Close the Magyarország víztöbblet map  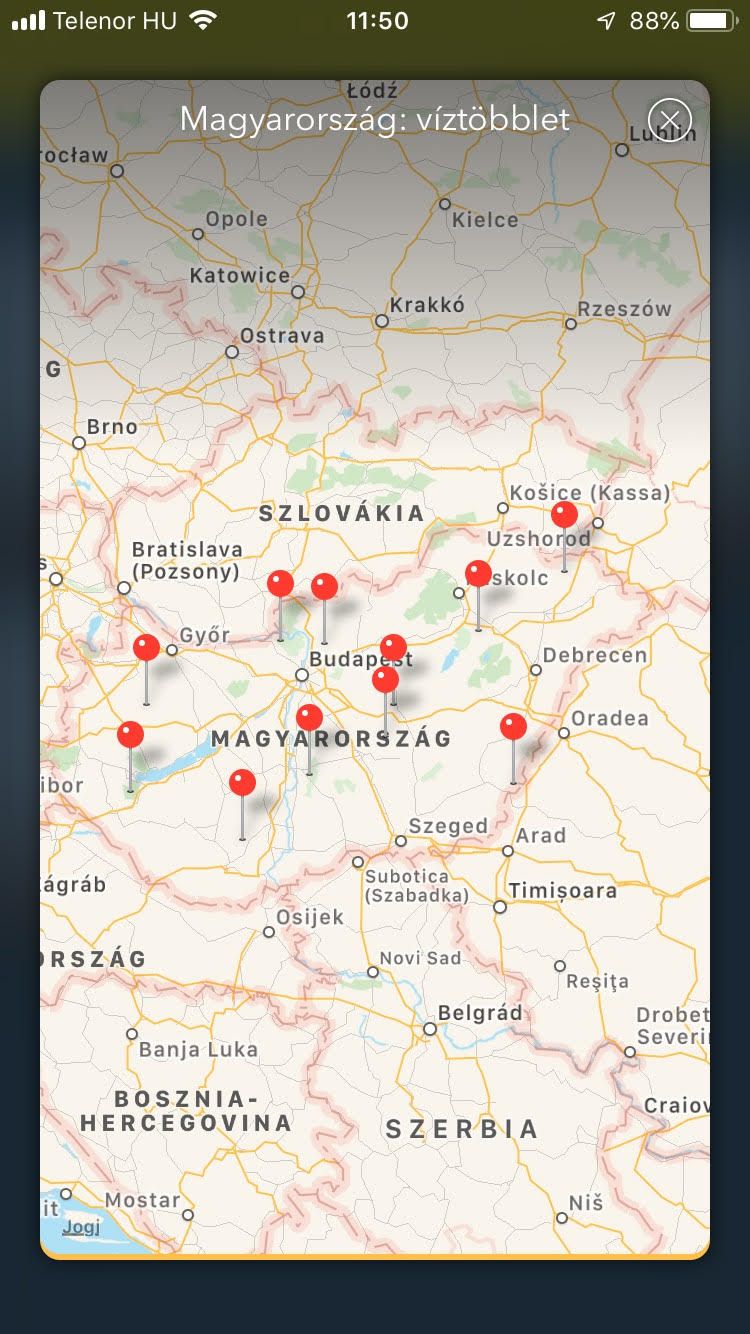point(669,121)
